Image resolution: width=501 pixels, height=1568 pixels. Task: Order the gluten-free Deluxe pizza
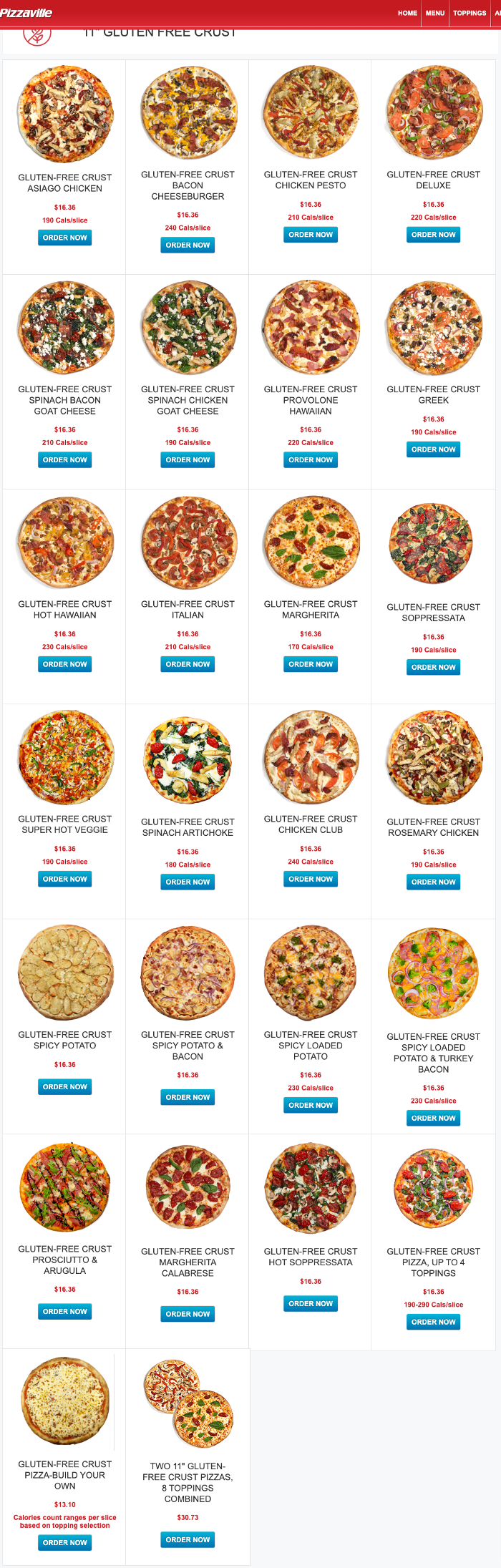coord(433,235)
